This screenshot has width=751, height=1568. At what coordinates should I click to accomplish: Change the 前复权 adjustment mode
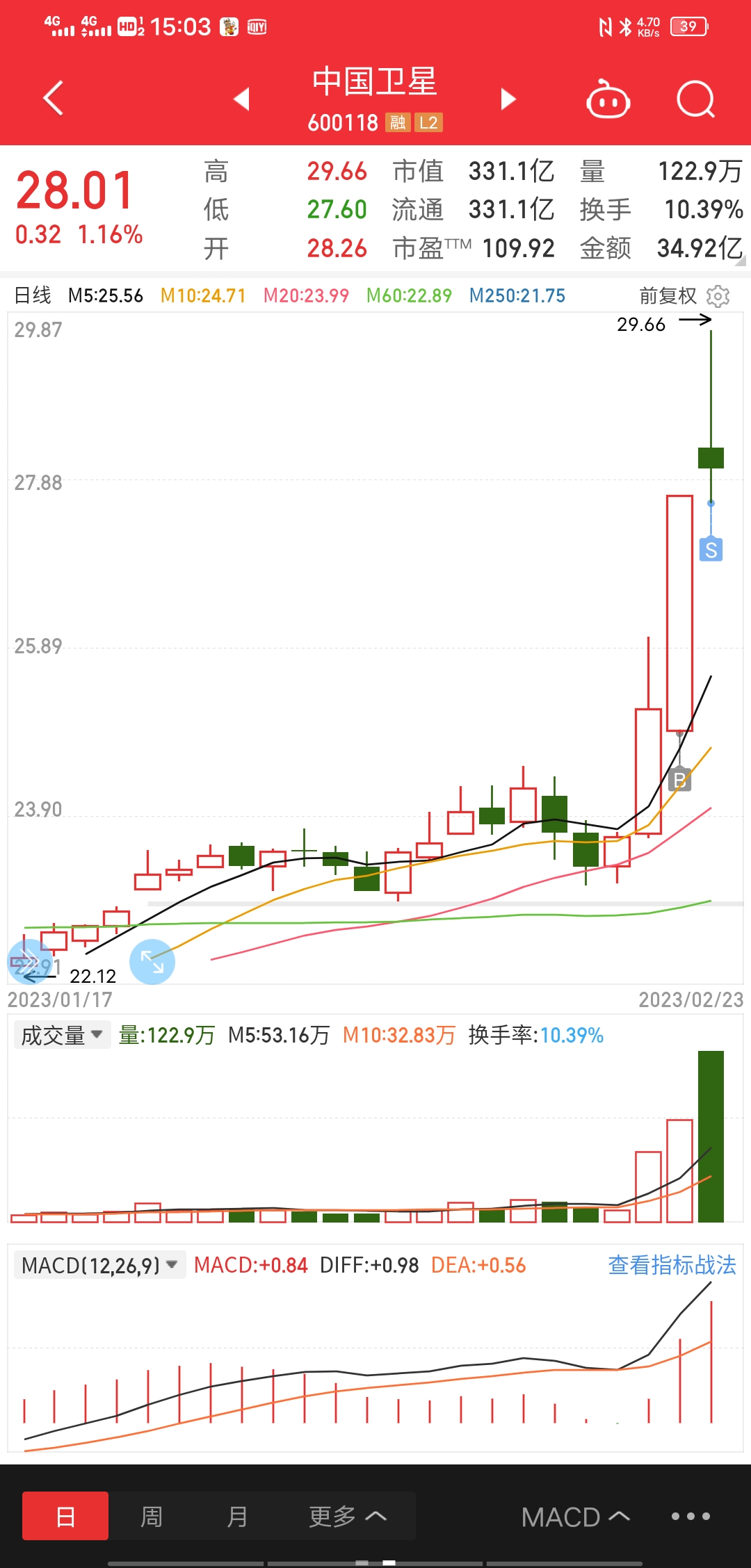coord(668,296)
